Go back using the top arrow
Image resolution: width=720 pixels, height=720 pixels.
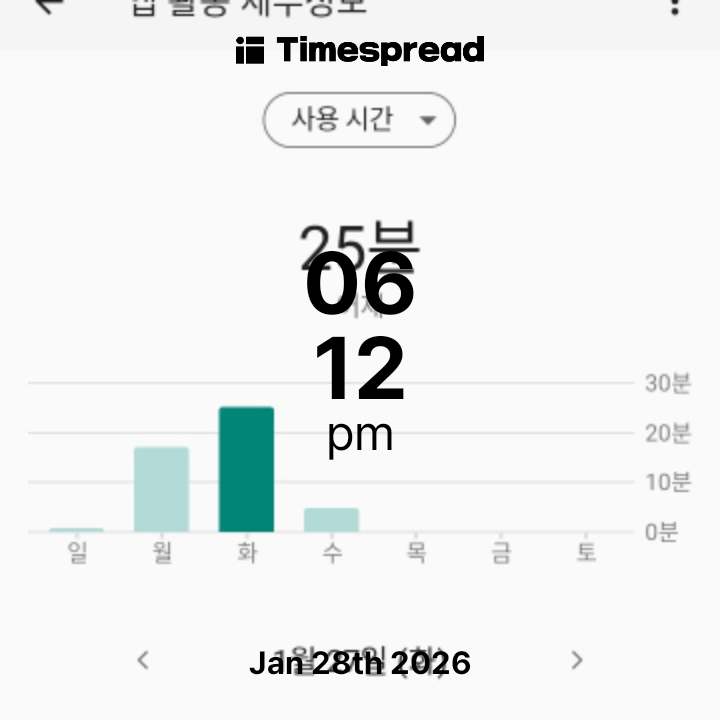pos(48,5)
